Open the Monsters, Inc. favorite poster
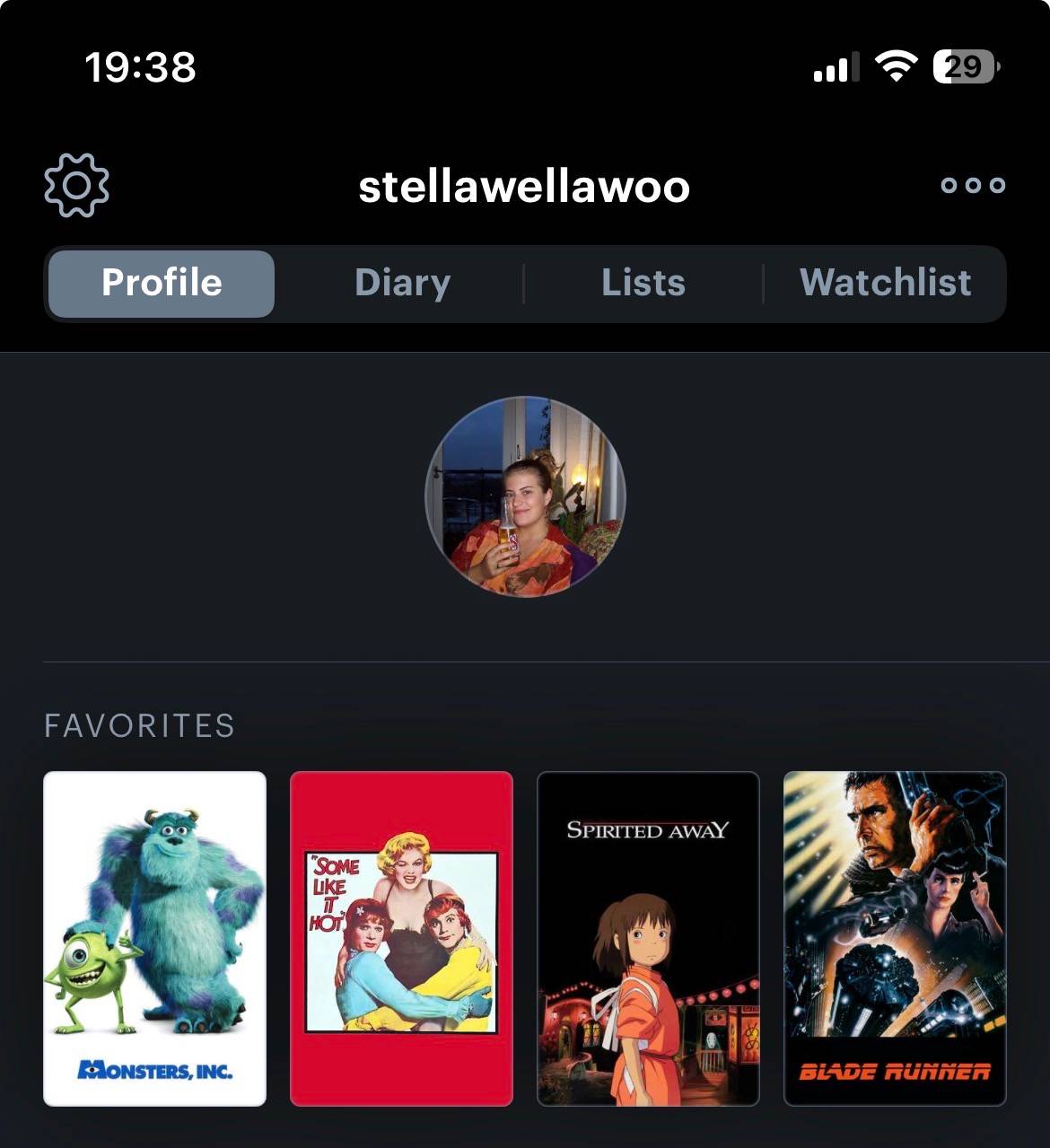Viewport: 1050px width, 1148px height. pos(155,939)
